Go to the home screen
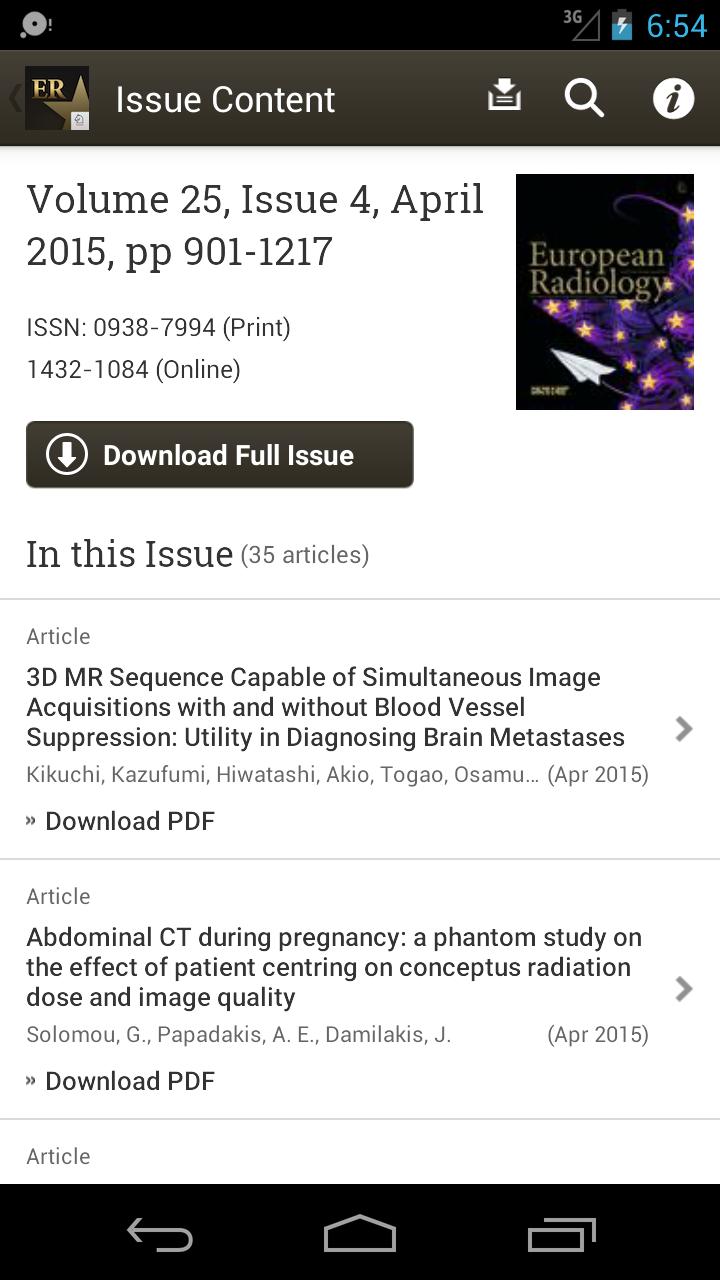The width and height of the screenshot is (720, 1280). click(x=360, y=1235)
